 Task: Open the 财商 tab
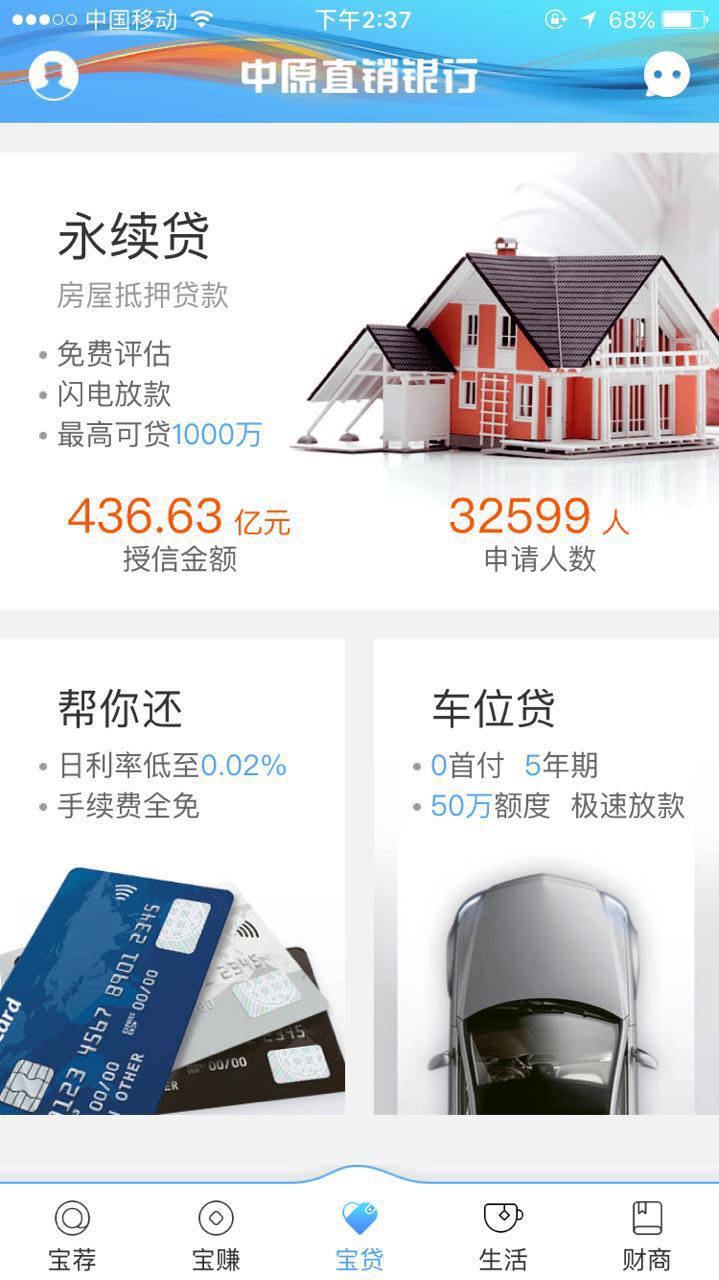646,1234
